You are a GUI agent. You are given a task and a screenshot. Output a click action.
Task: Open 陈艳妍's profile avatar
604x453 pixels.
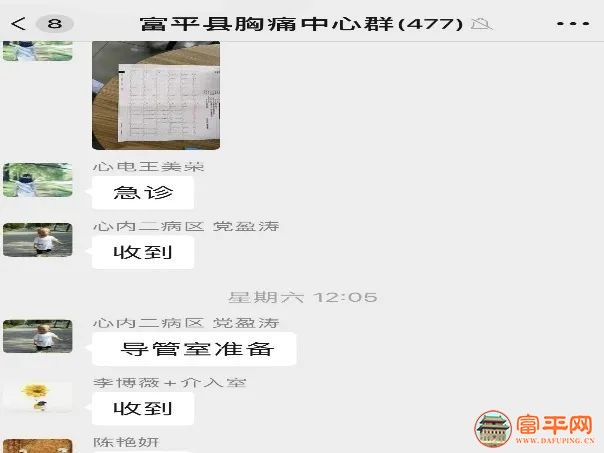point(37,445)
